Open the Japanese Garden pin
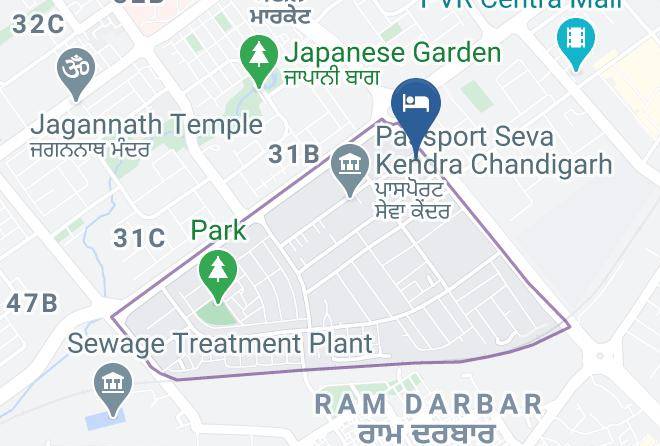 point(260,55)
